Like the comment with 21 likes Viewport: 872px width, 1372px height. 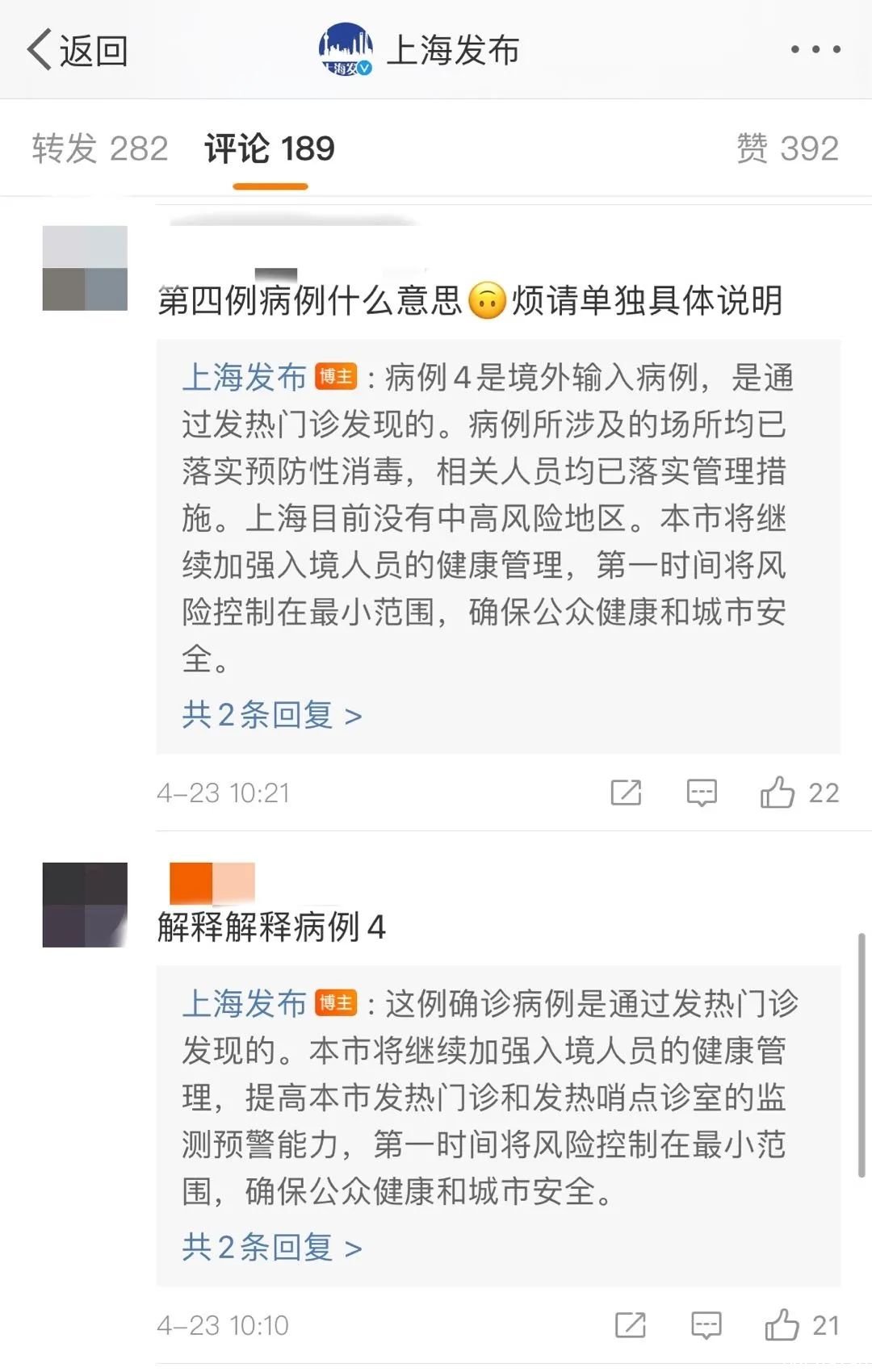coord(782,1325)
